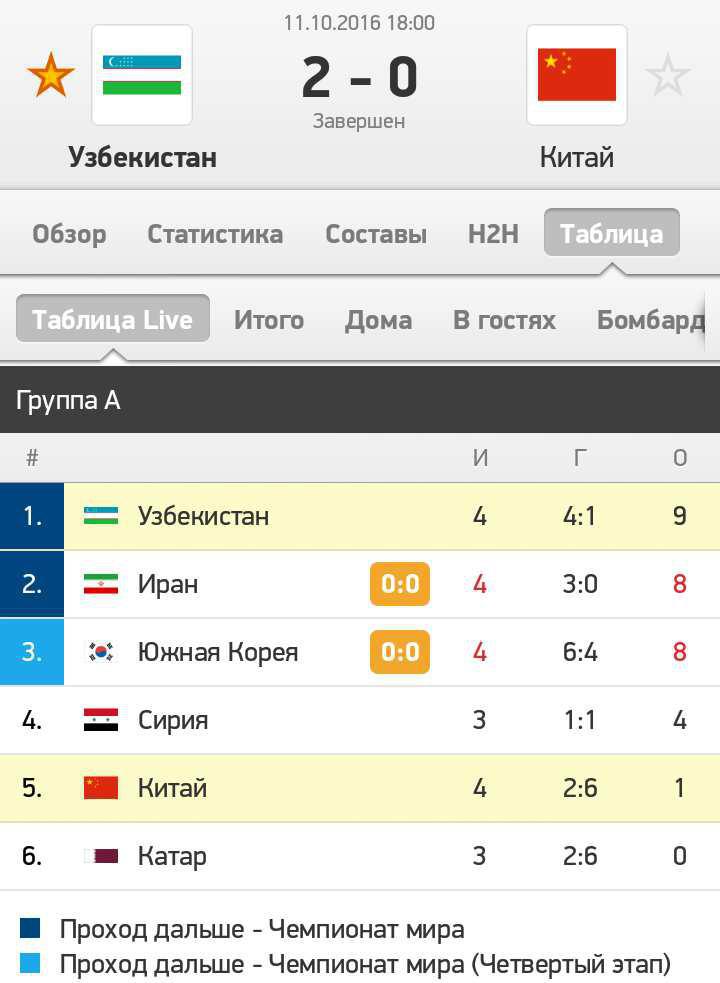The height and width of the screenshot is (983, 720).
Task: Open the Китай team logo
Action: pyautogui.click(x=577, y=76)
